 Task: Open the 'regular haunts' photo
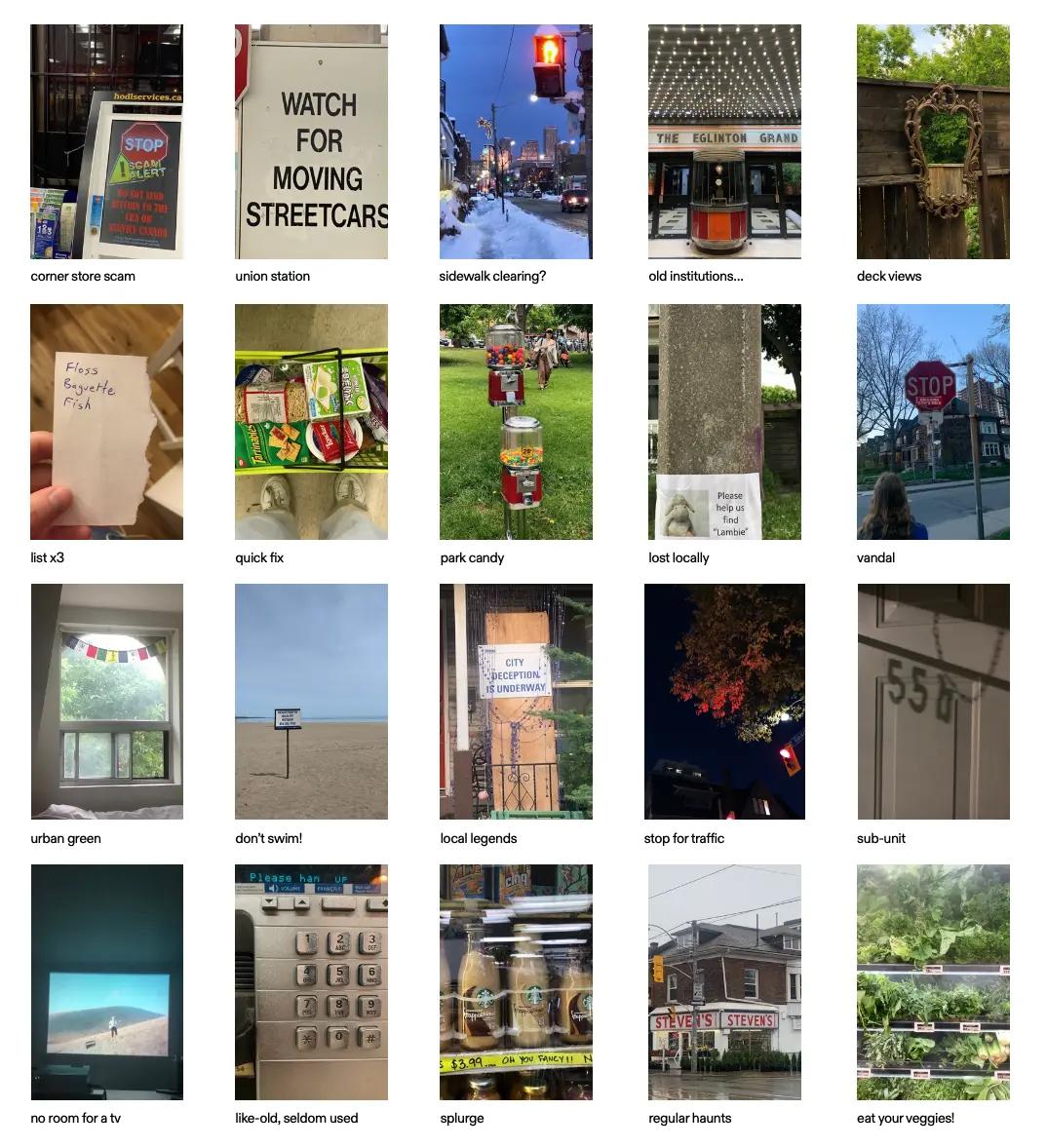point(724,982)
